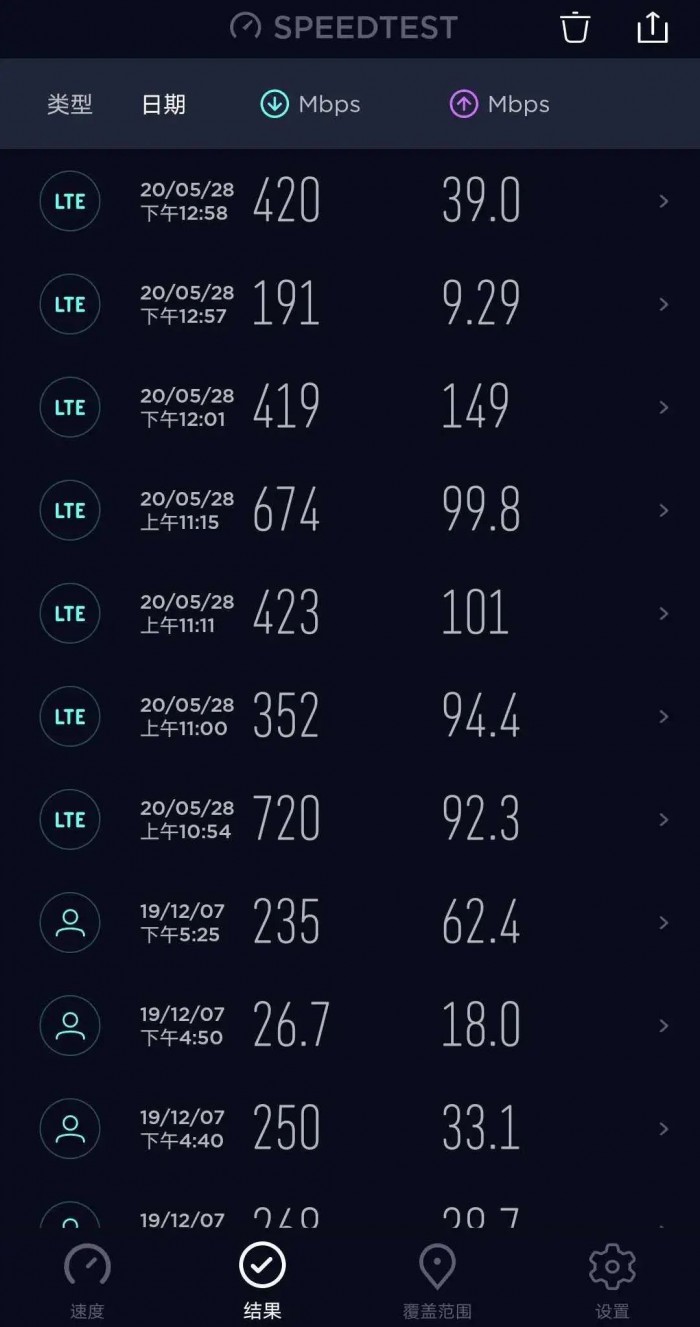Open the 下午4:40 result with 250 download
Viewport: 700px width, 1327px height.
coord(350,1128)
